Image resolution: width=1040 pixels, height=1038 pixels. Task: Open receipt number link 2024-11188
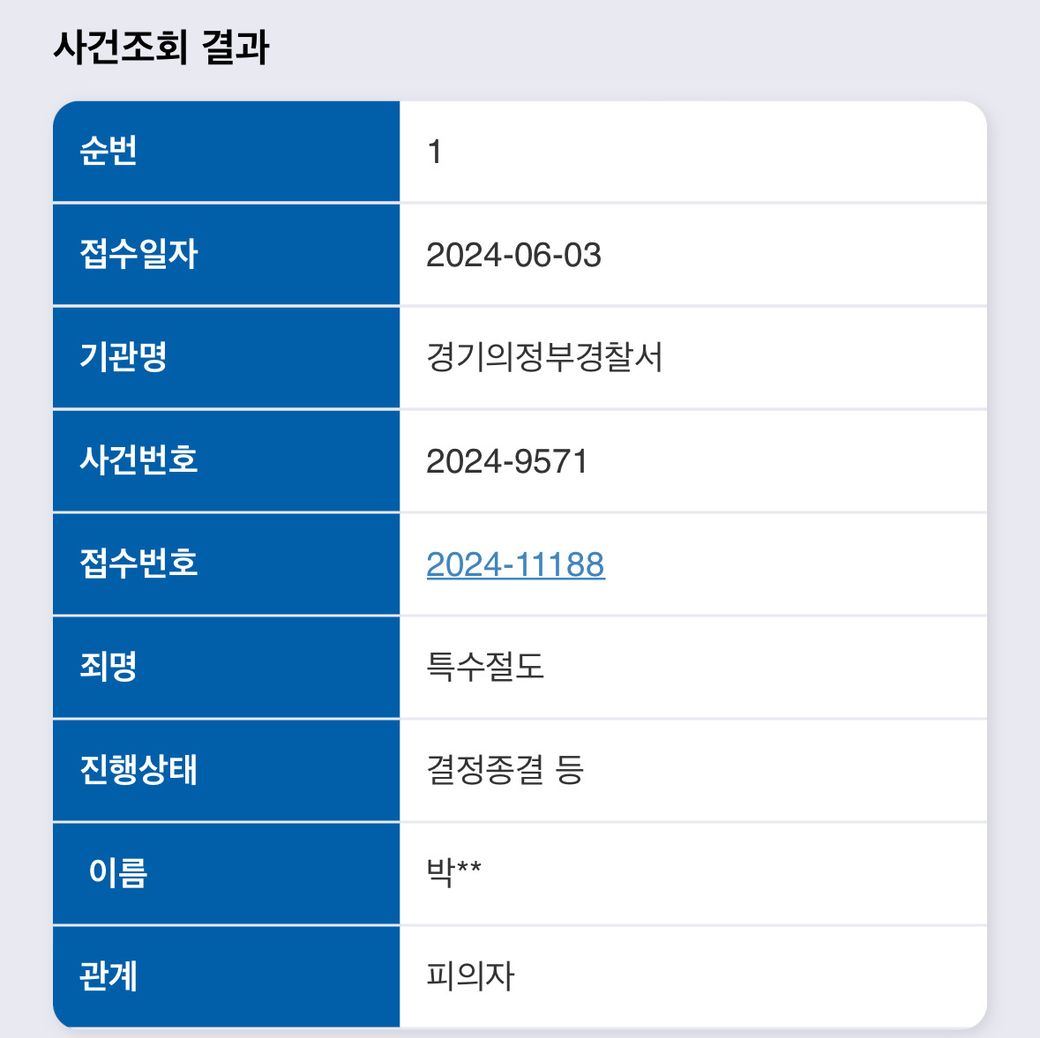515,565
